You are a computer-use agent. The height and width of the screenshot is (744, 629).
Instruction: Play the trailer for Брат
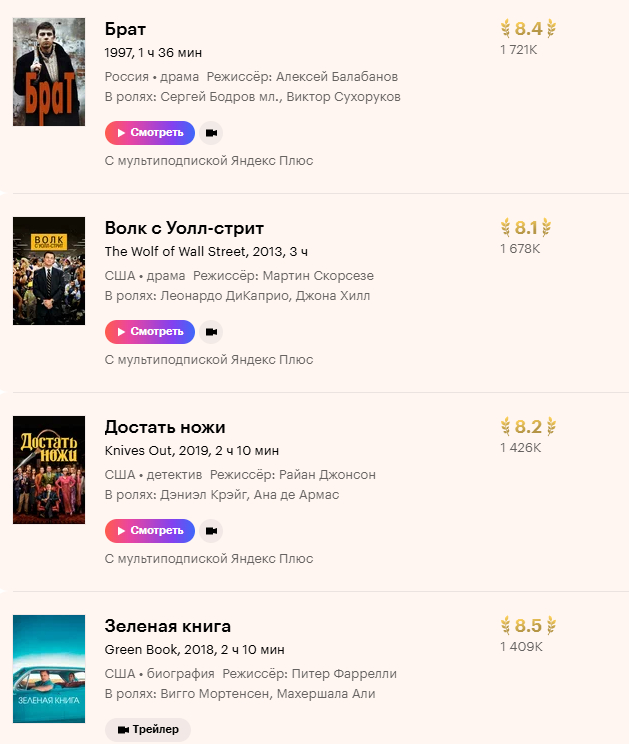pyautogui.click(x=210, y=133)
